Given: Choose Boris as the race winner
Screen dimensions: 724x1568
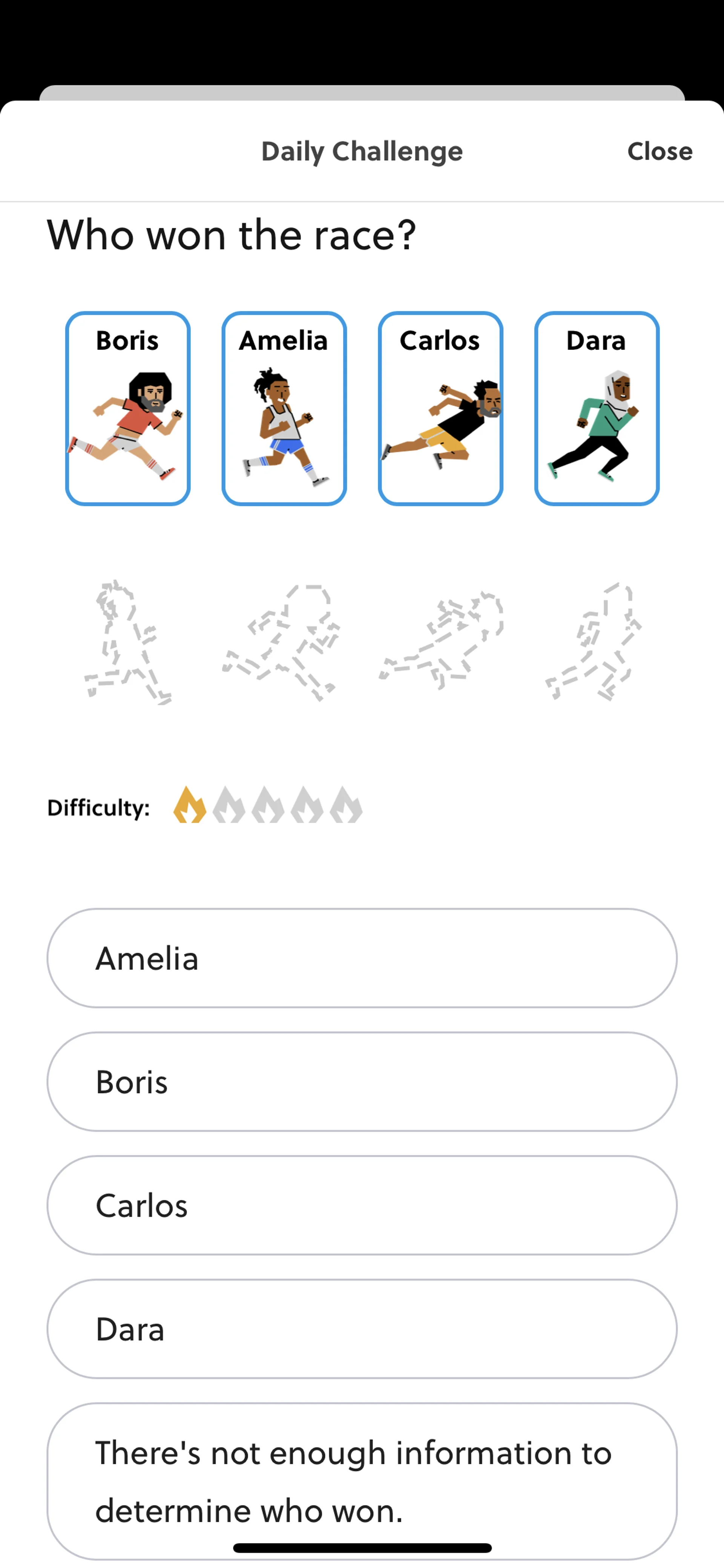Looking at the screenshot, I should pyautogui.click(x=361, y=1082).
